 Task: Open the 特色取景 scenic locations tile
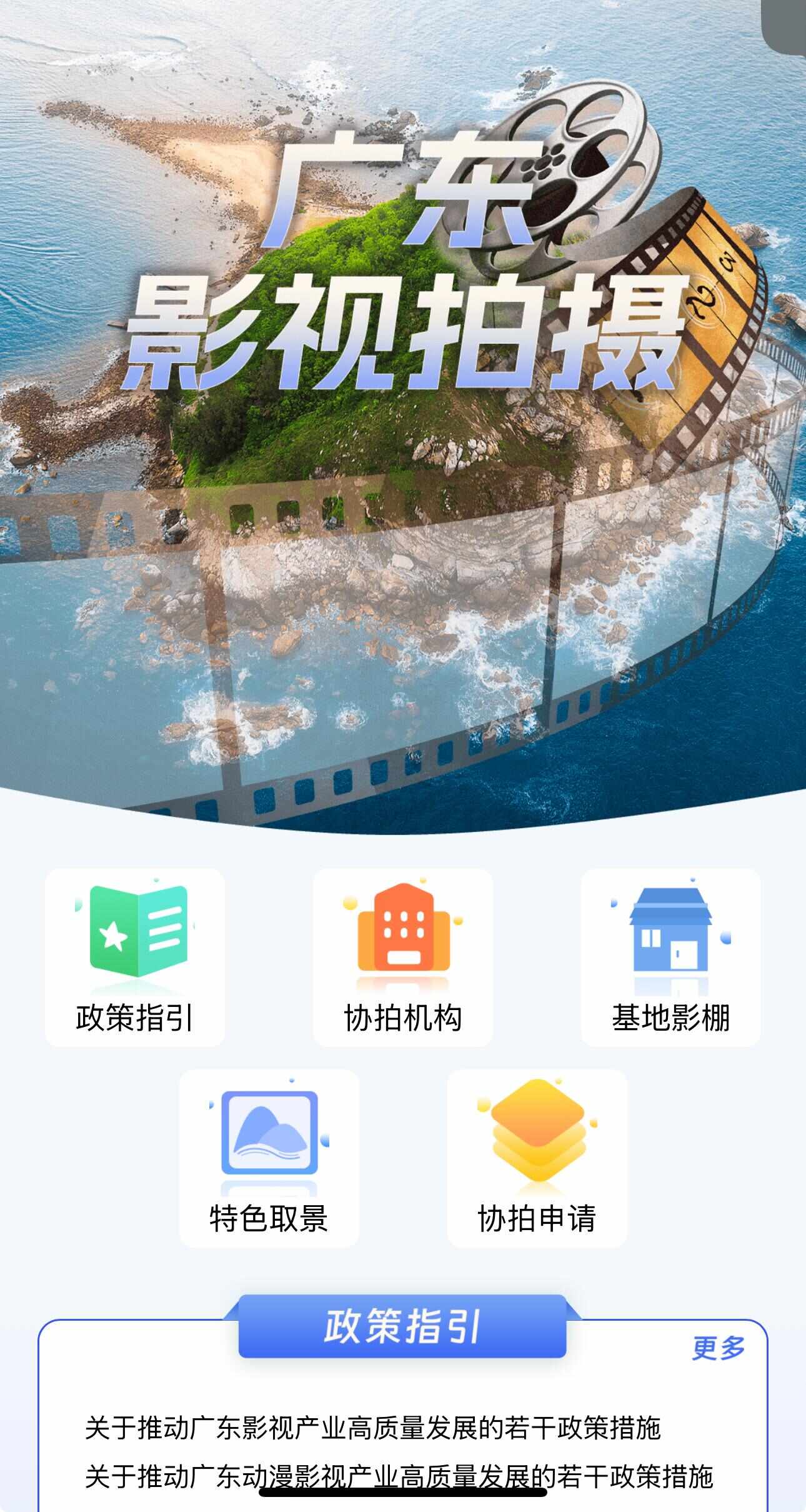coord(269,1158)
